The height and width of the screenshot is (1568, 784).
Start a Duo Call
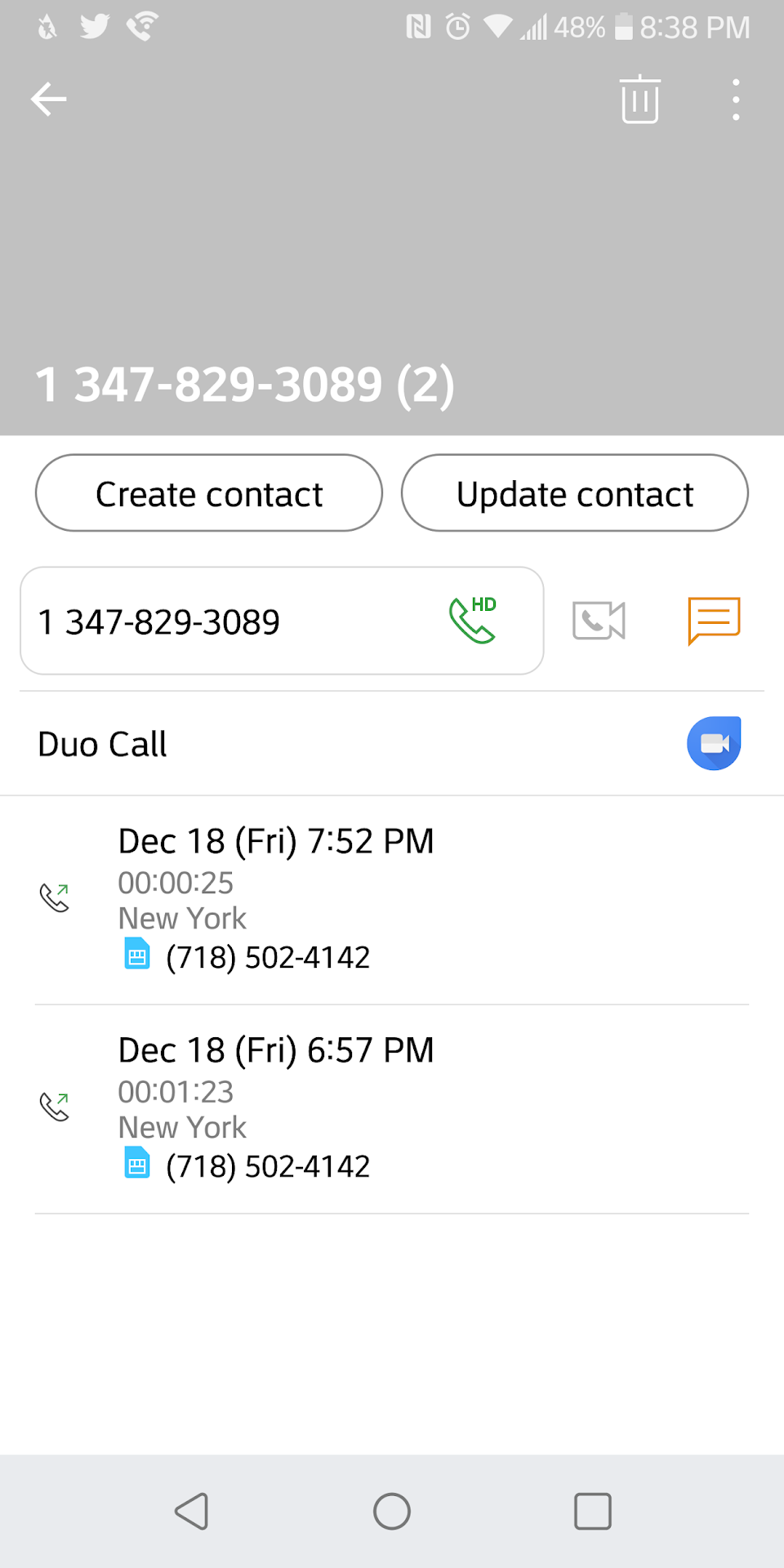point(714,743)
